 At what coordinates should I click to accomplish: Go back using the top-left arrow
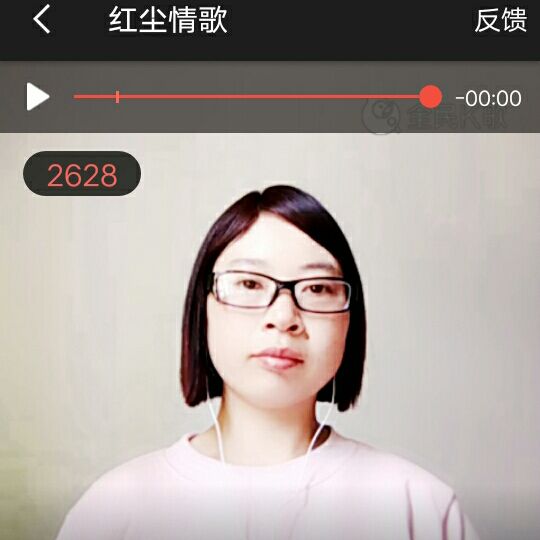pyautogui.click(x=42, y=19)
